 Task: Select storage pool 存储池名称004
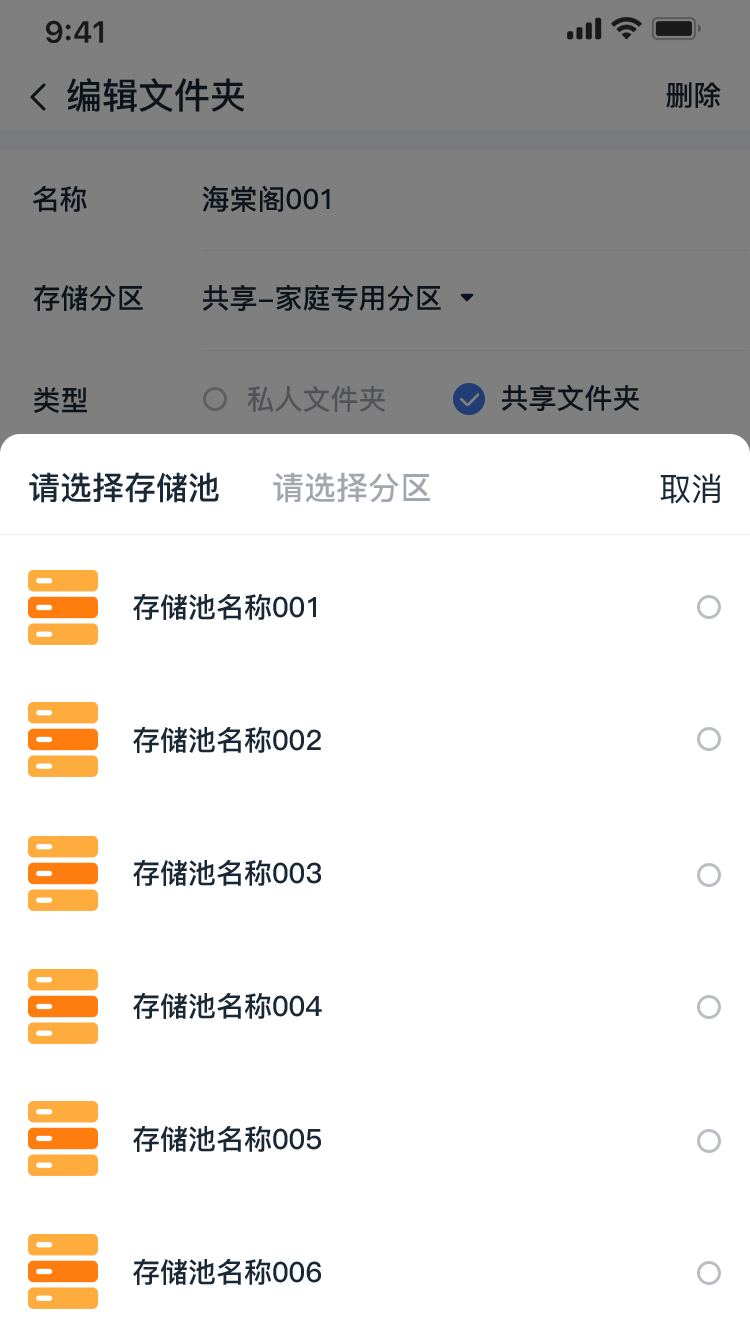pos(708,1006)
